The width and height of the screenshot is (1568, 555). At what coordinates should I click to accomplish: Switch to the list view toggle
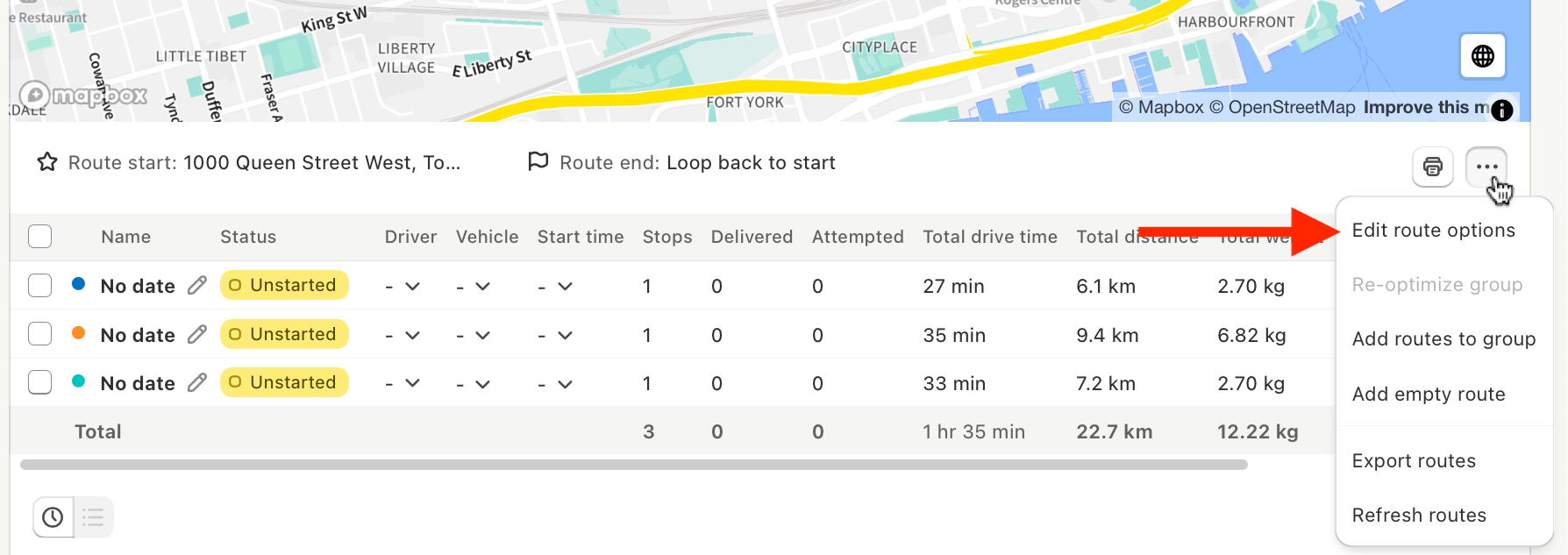point(93,517)
